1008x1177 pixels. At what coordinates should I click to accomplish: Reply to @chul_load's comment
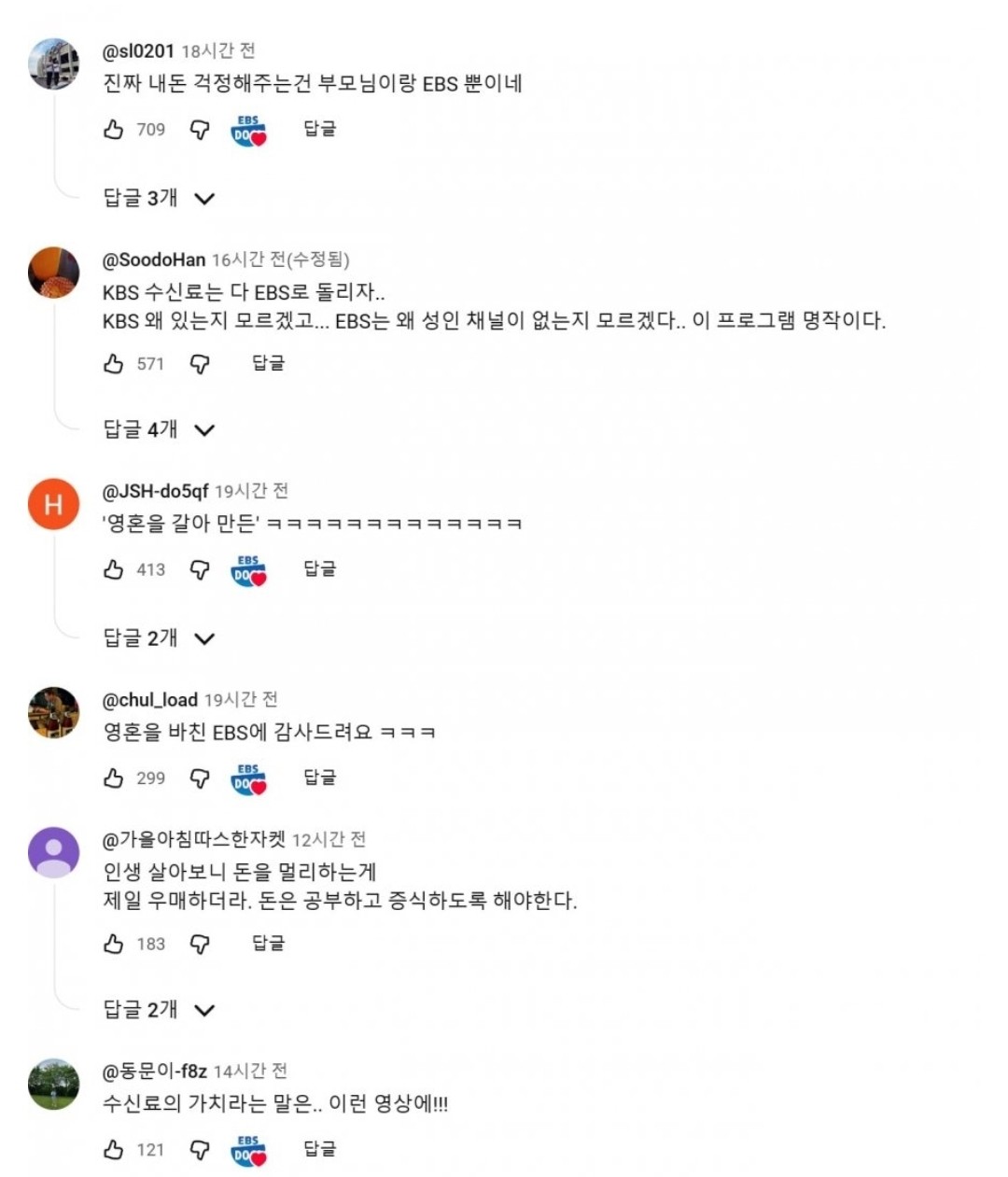coord(319,777)
